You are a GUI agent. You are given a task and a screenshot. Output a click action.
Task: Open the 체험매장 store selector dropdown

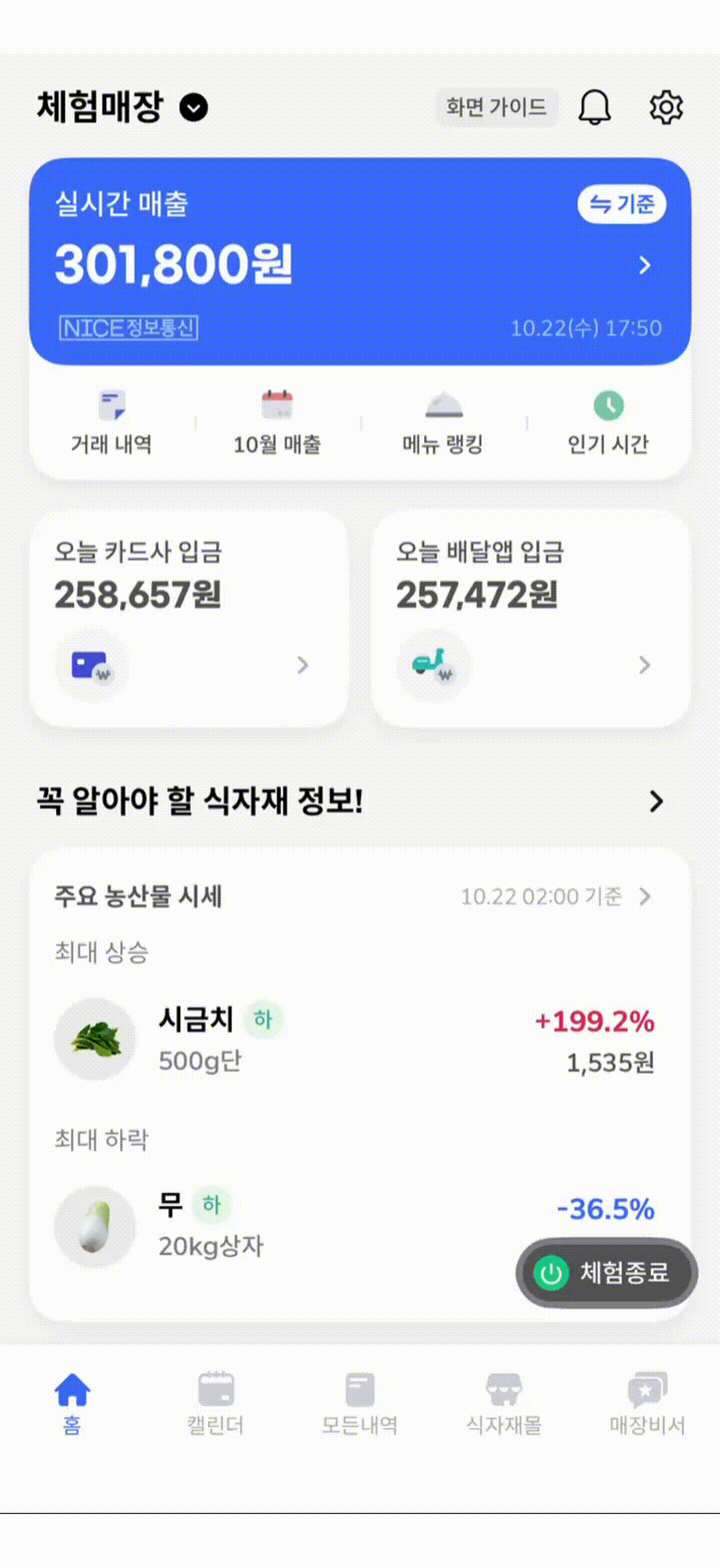(193, 107)
